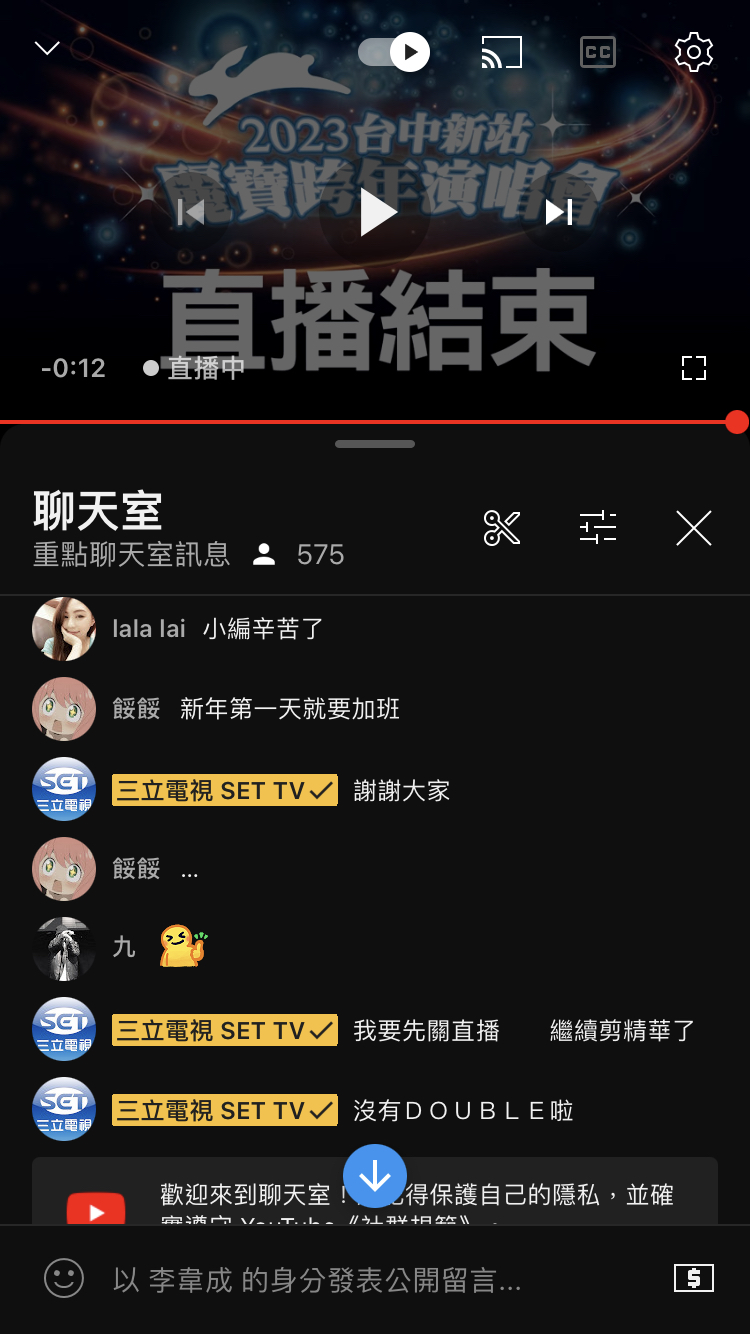Open video settings gear
Image resolution: width=750 pixels, height=1334 pixels.
(693, 52)
